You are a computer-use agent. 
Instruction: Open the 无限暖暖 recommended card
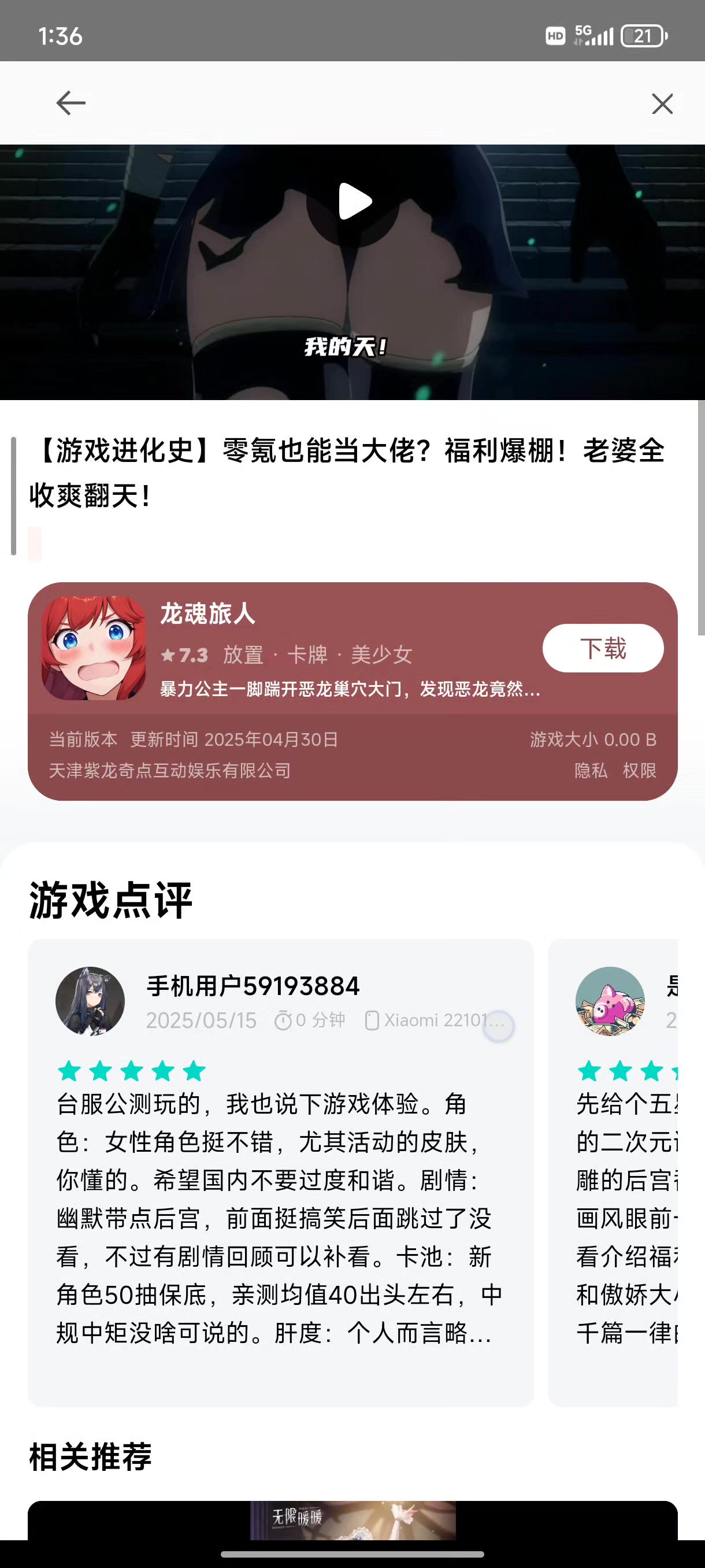point(352,1520)
